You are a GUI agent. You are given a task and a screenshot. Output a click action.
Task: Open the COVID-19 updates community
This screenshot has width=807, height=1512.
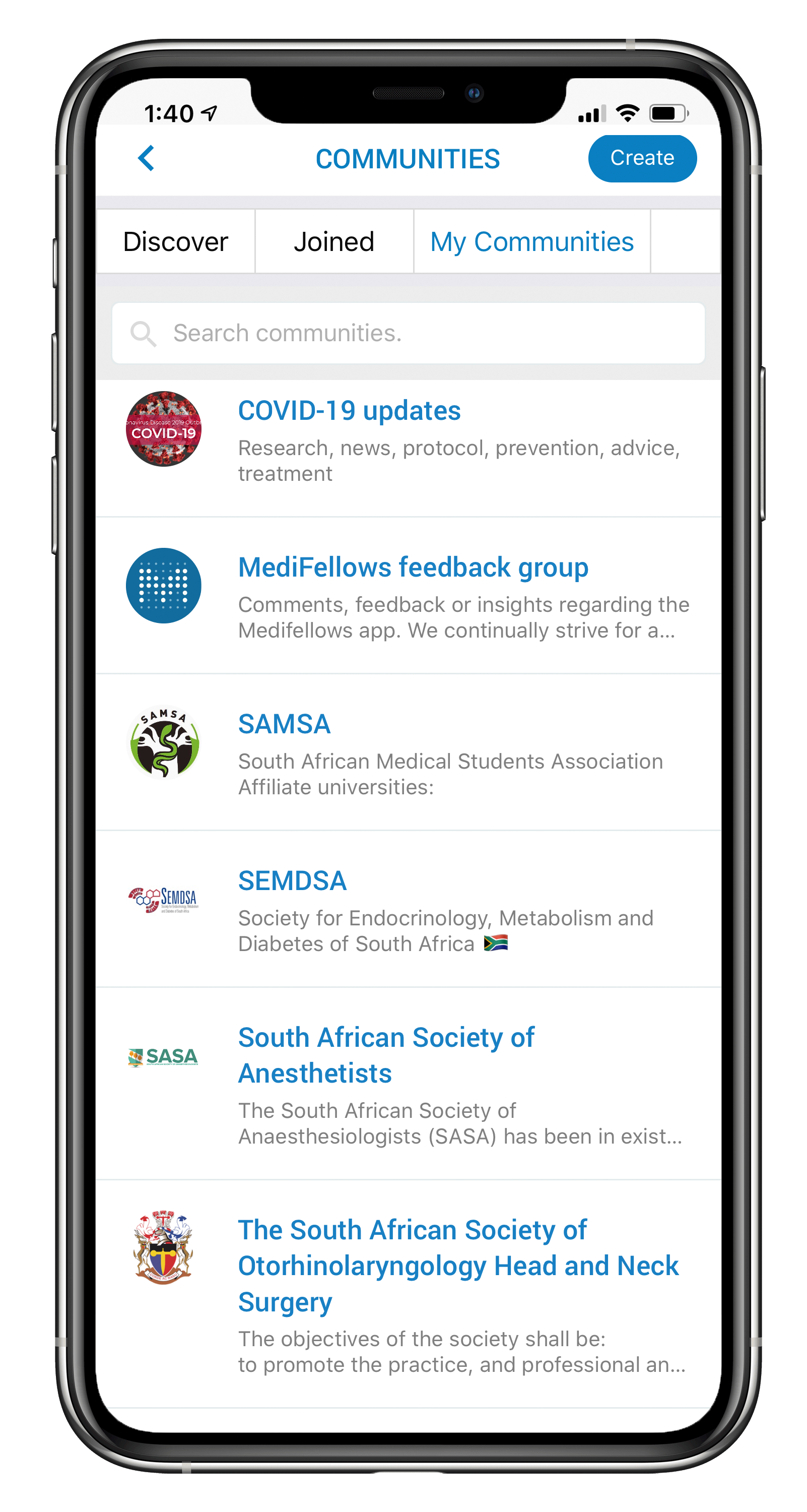(408, 448)
